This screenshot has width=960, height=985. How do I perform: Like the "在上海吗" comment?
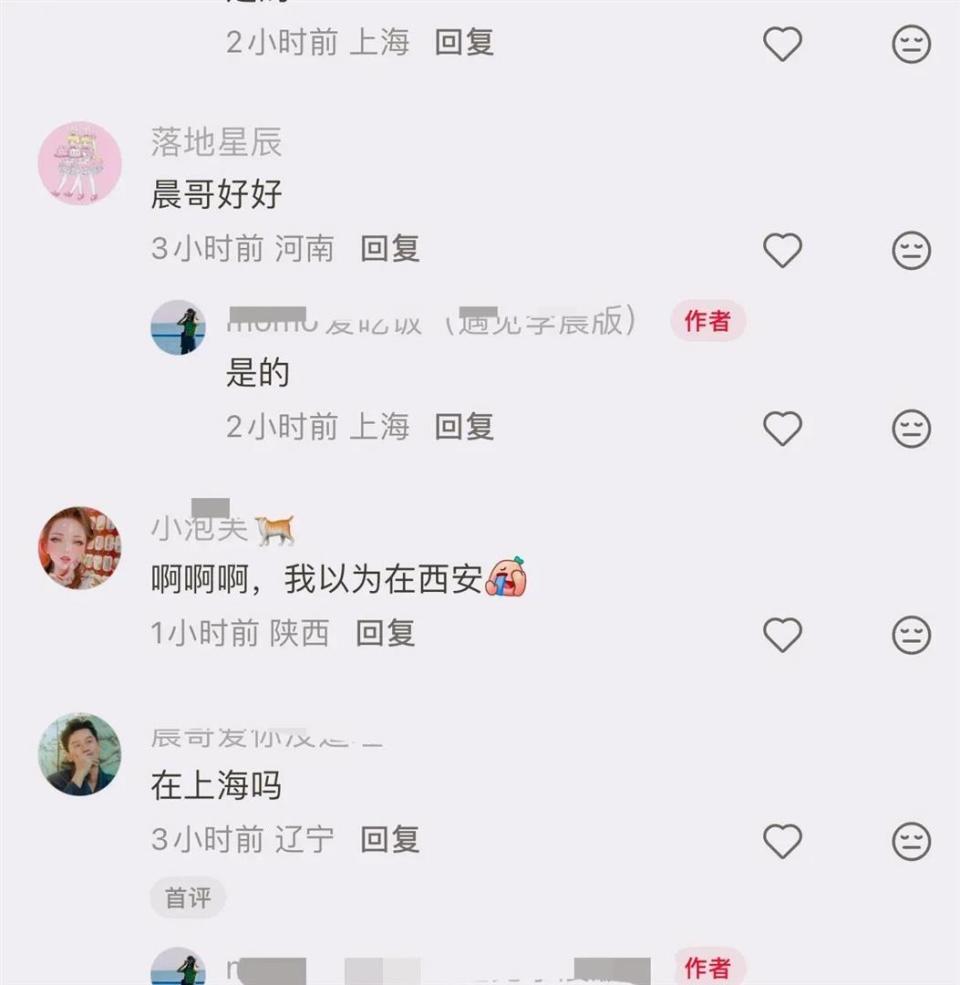(783, 840)
